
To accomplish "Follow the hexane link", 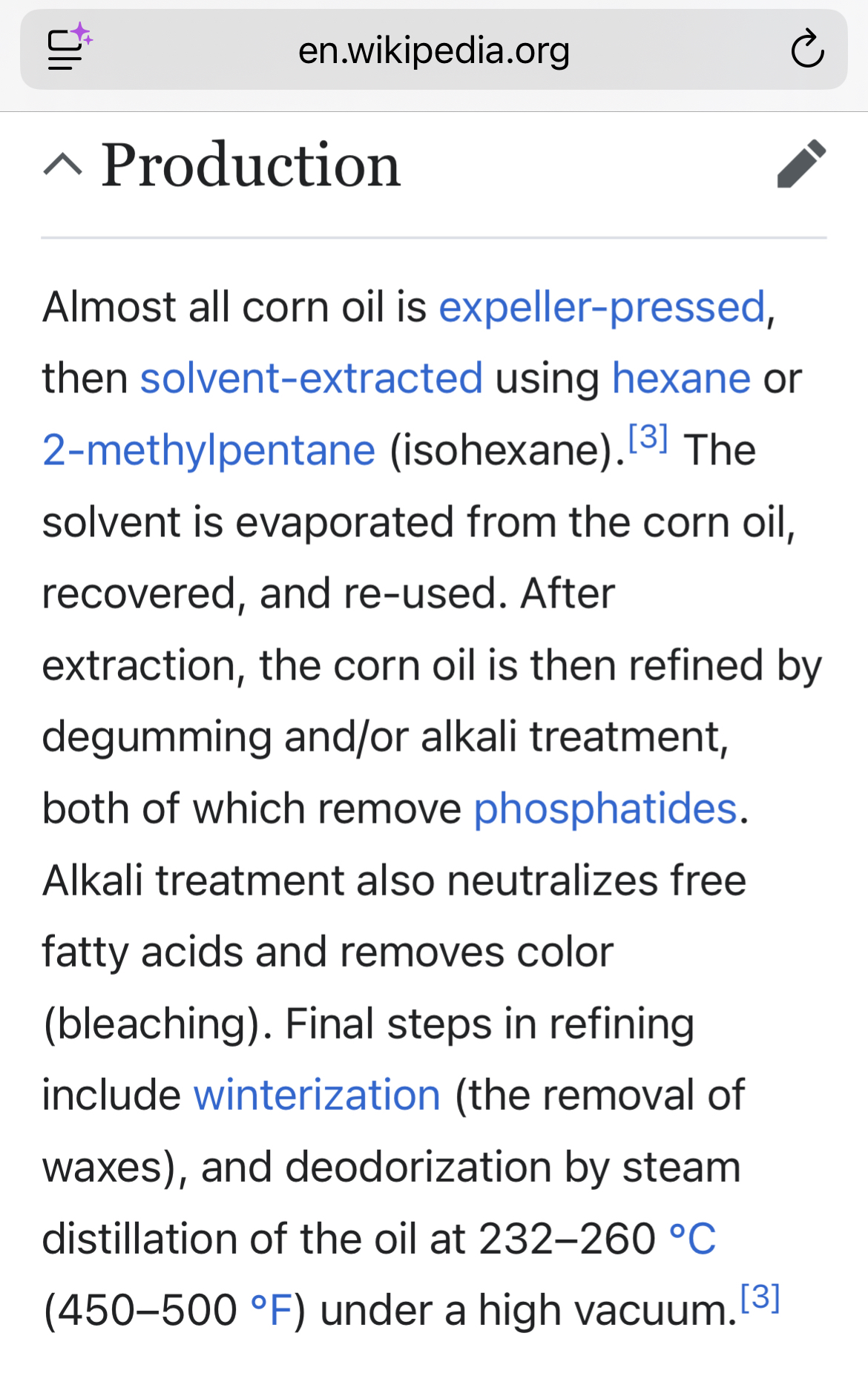I will click(681, 378).
